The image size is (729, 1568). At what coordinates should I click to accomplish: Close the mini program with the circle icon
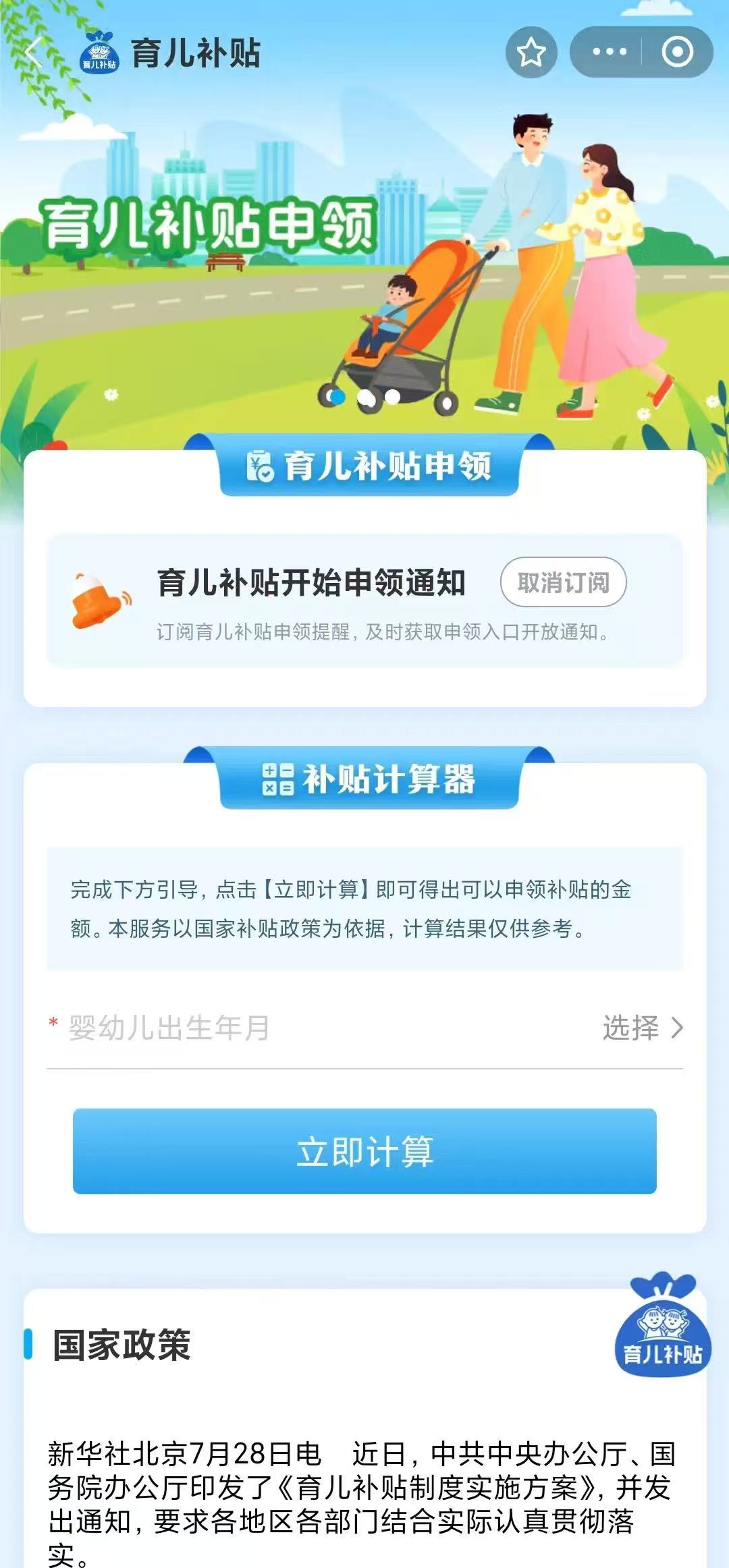coord(677,52)
